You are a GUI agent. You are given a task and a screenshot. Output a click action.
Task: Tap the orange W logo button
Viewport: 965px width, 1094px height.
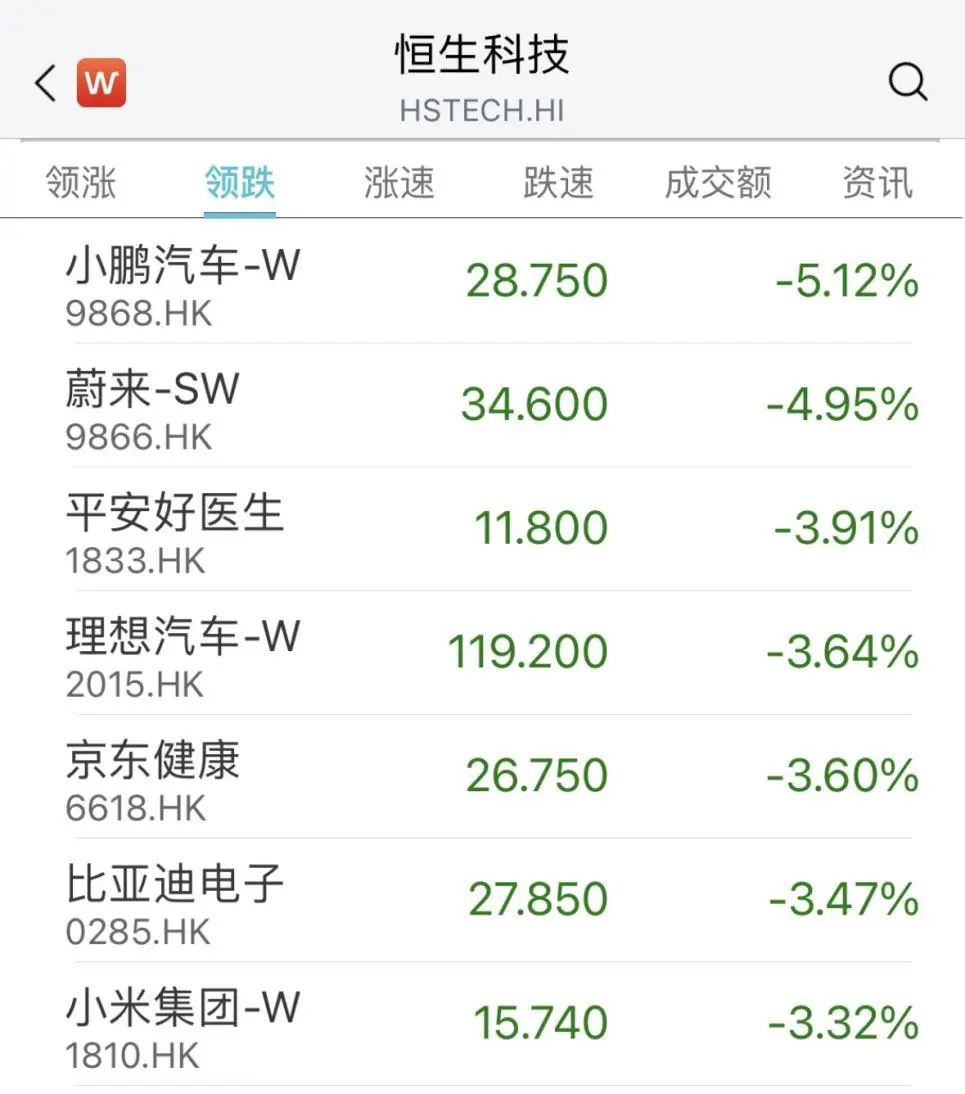click(101, 83)
